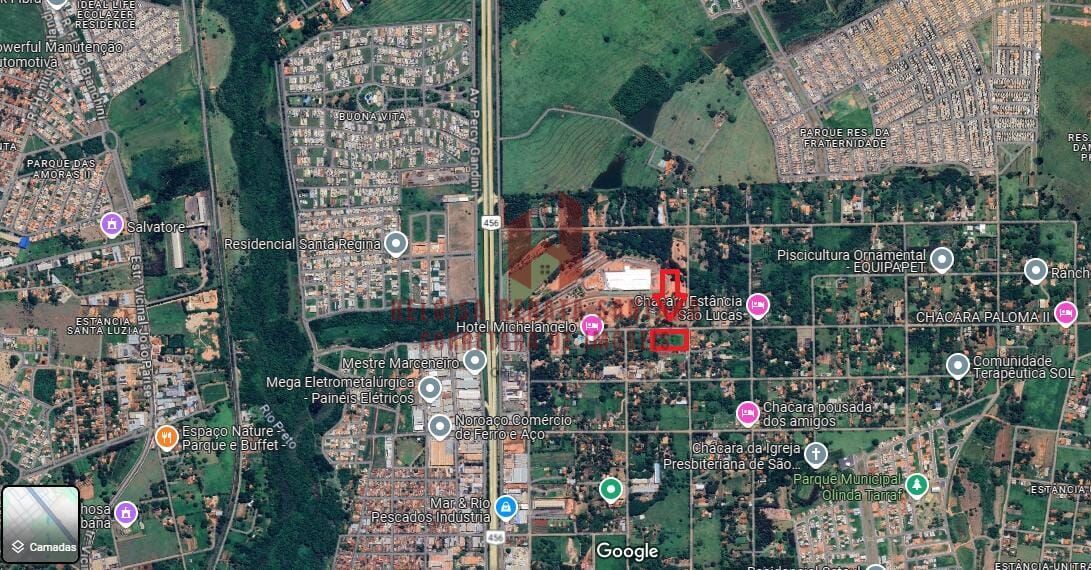Open the Chacara pousada dos amigos pin
This screenshot has width=1091, height=570.
point(748,413)
